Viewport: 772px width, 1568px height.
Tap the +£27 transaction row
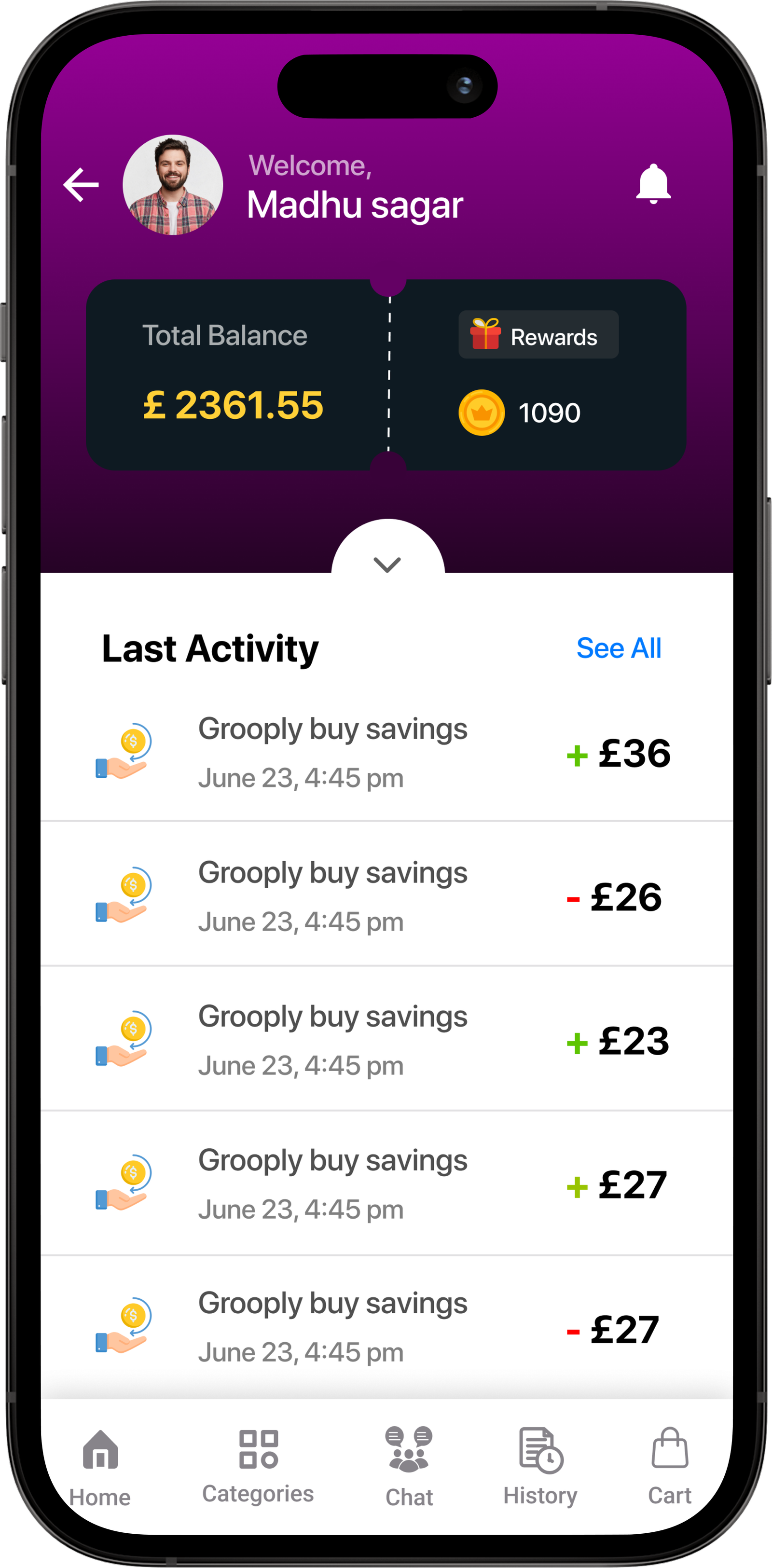pos(386,1184)
